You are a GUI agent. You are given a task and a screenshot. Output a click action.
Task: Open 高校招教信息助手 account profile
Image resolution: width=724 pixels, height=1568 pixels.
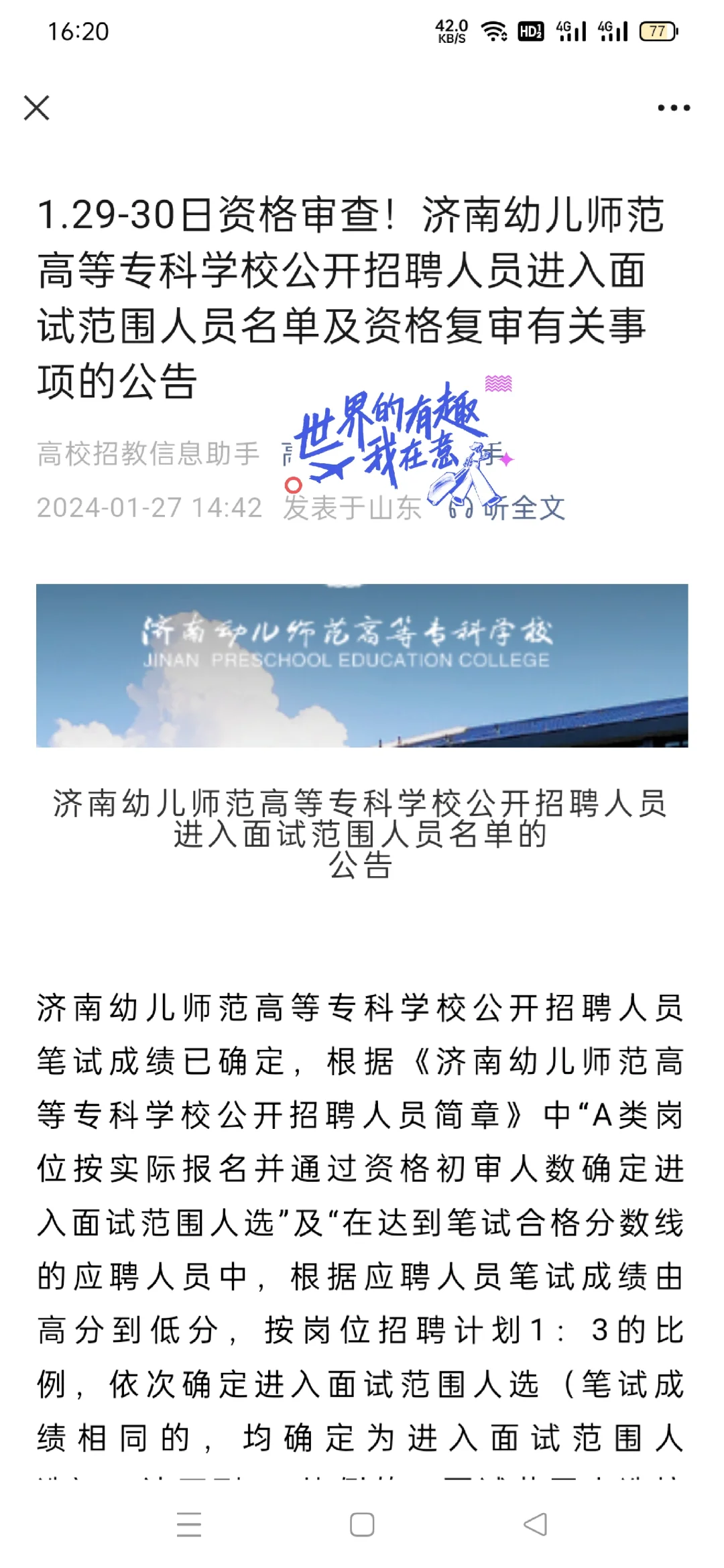[148, 454]
